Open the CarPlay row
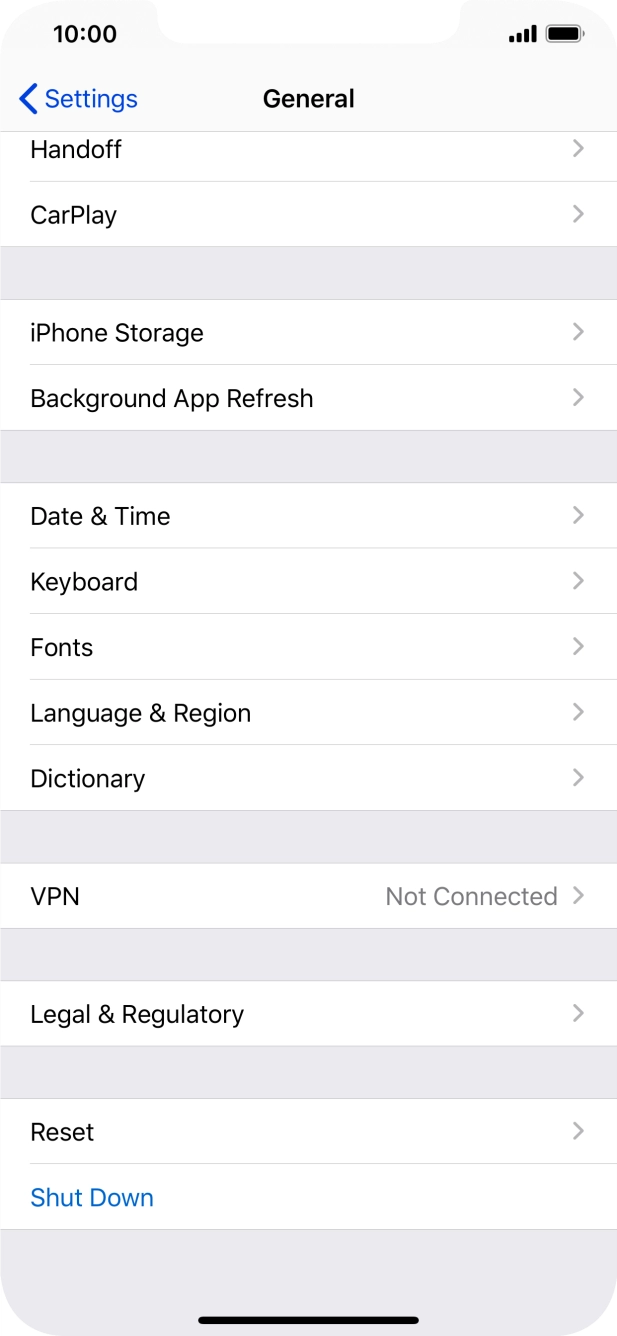The image size is (617, 1336). tap(308, 215)
